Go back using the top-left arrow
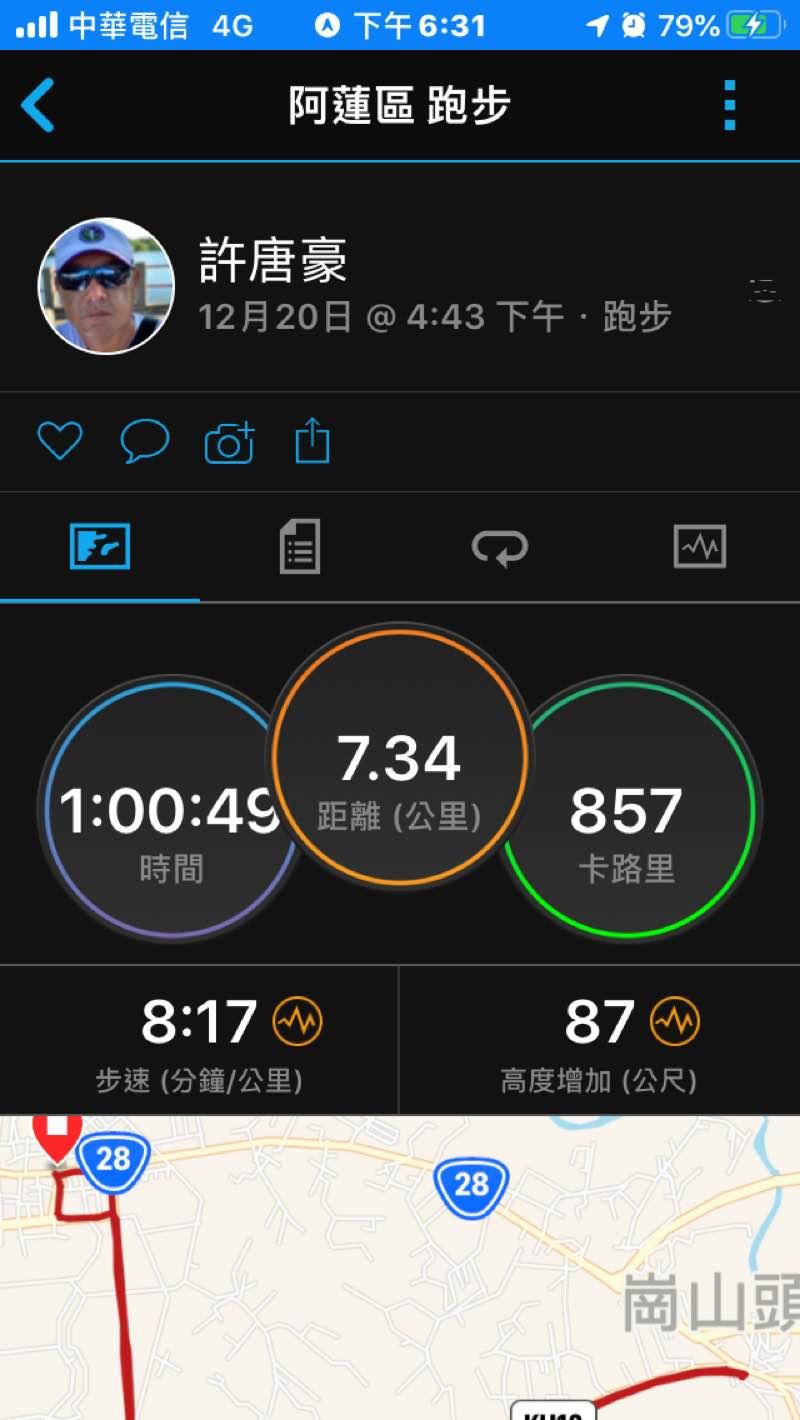The height and width of the screenshot is (1420, 800). pyautogui.click(x=38, y=106)
